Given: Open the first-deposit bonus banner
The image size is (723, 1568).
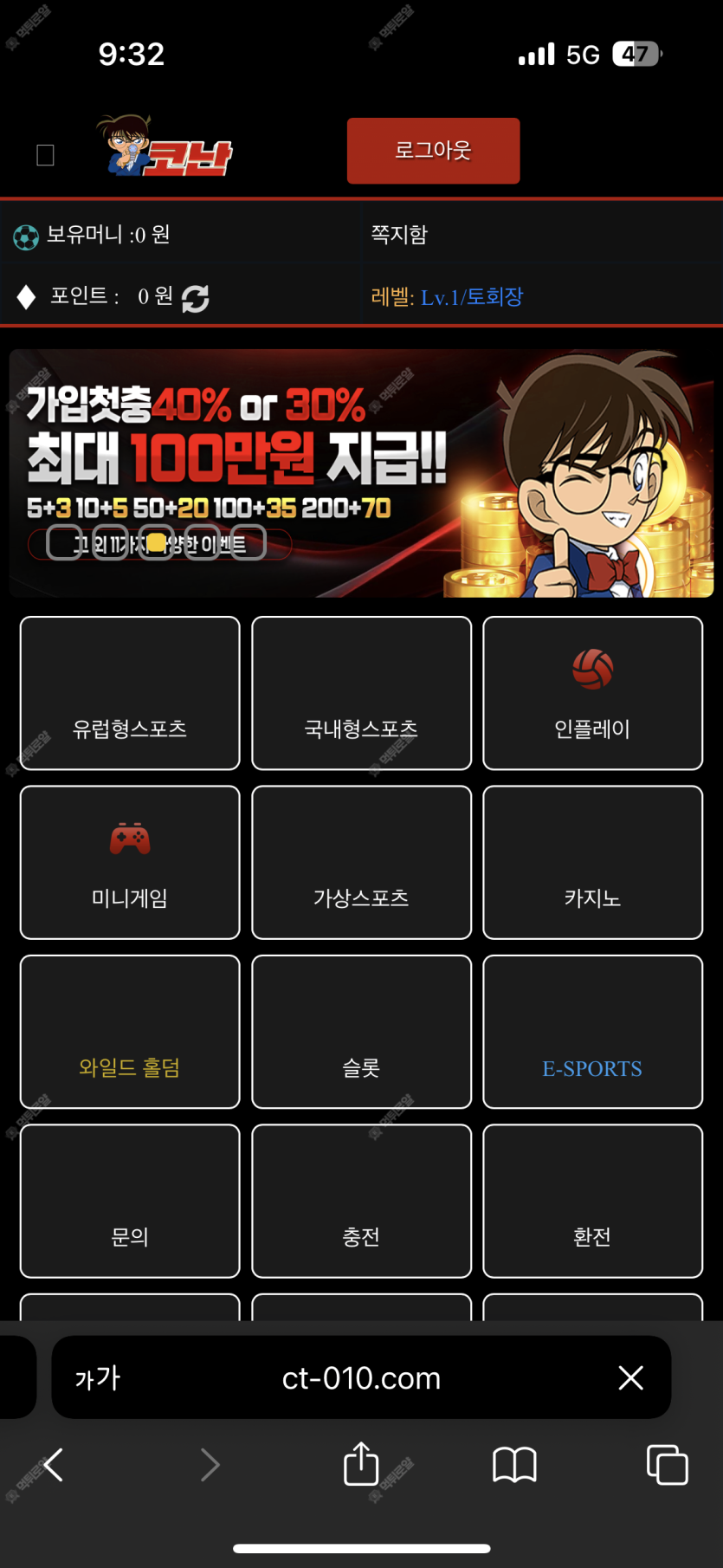Looking at the screenshot, I should 361,473.
